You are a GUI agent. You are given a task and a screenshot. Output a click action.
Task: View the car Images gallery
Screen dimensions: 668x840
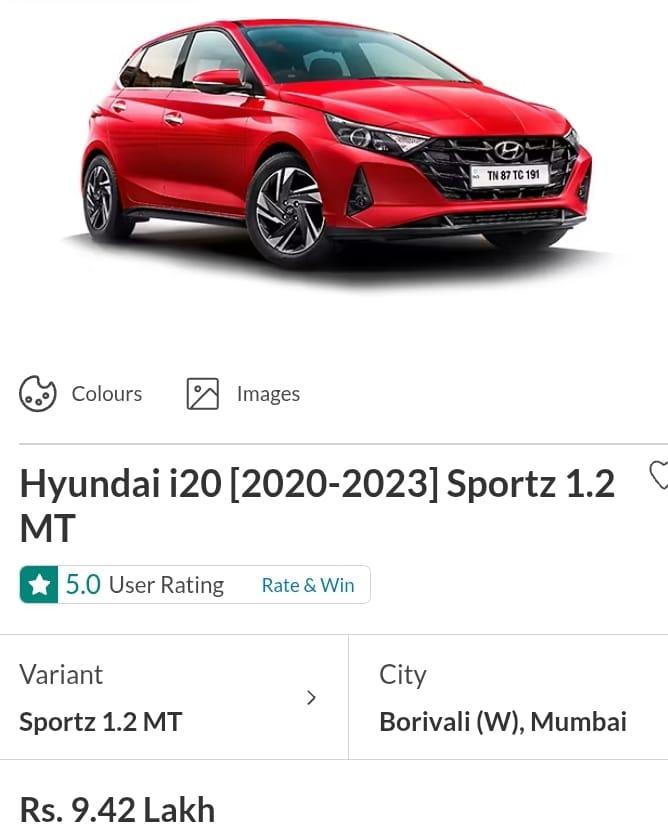click(244, 394)
